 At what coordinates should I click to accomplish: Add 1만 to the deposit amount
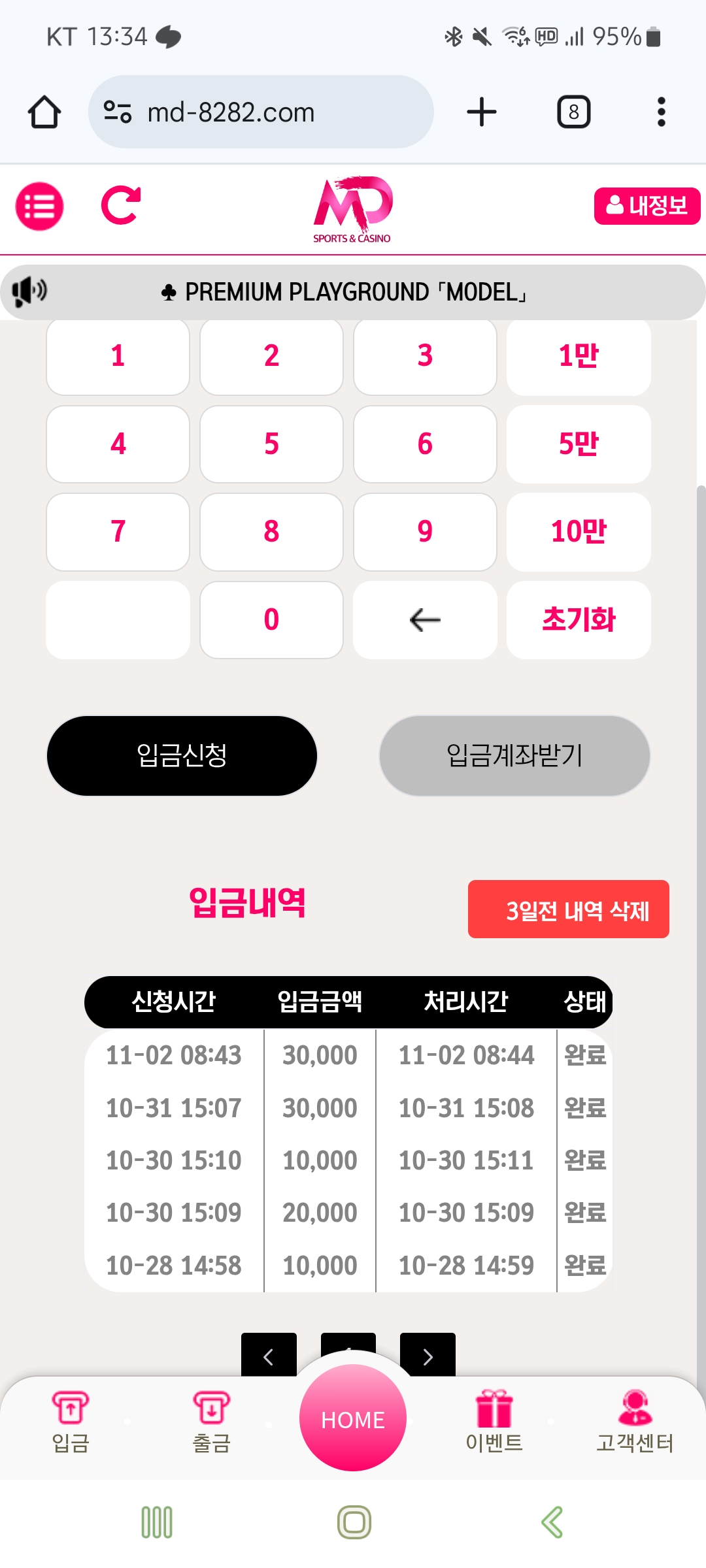click(x=579, y=357)
